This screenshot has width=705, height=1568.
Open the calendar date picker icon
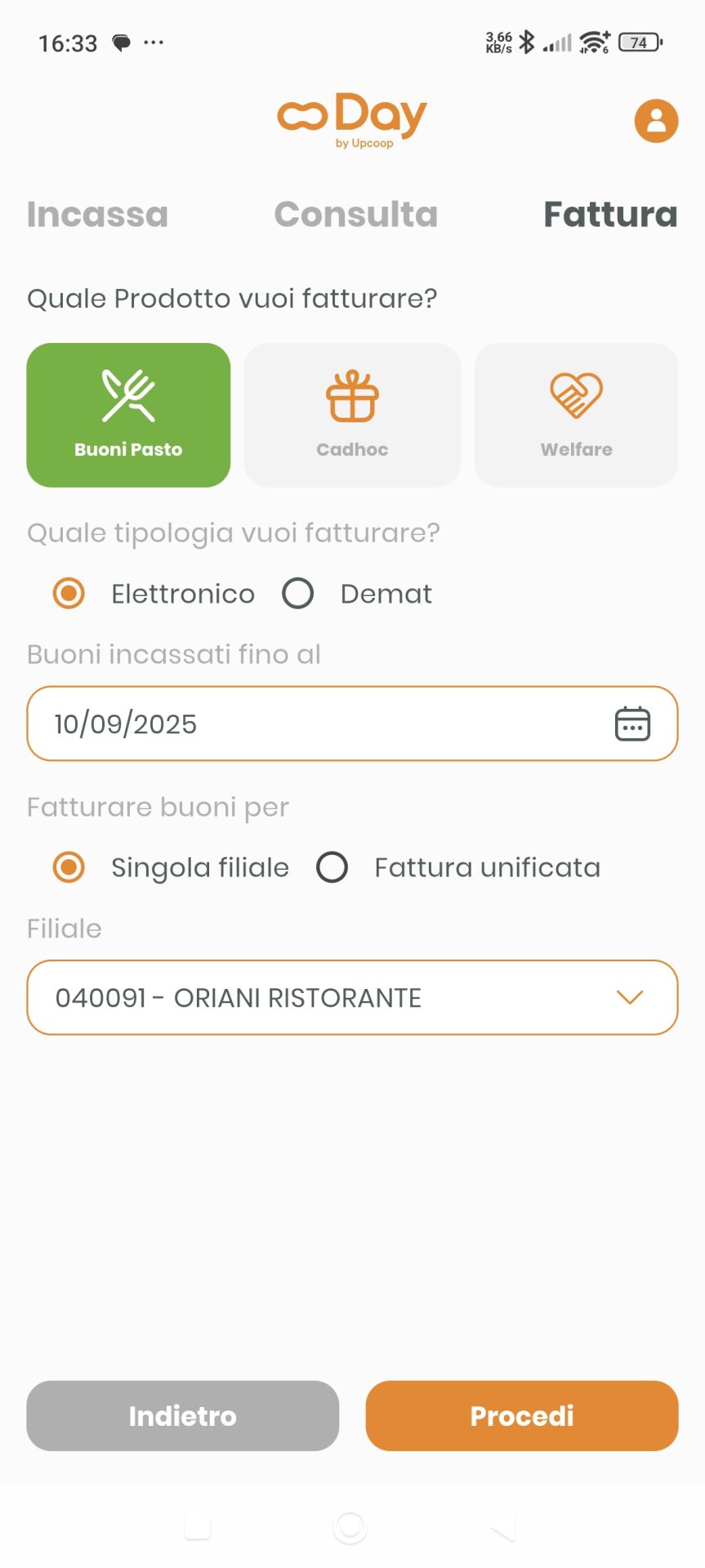[x=632, y=724]
